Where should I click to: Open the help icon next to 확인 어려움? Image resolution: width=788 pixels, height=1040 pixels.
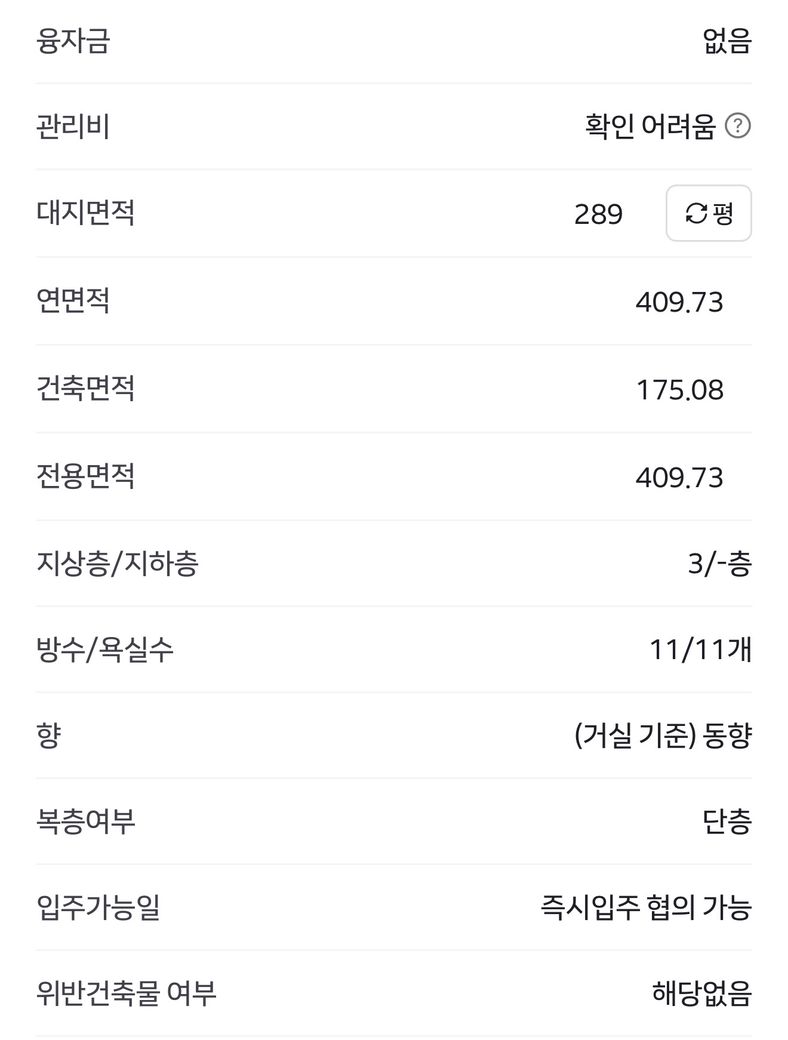click(737, 127)
